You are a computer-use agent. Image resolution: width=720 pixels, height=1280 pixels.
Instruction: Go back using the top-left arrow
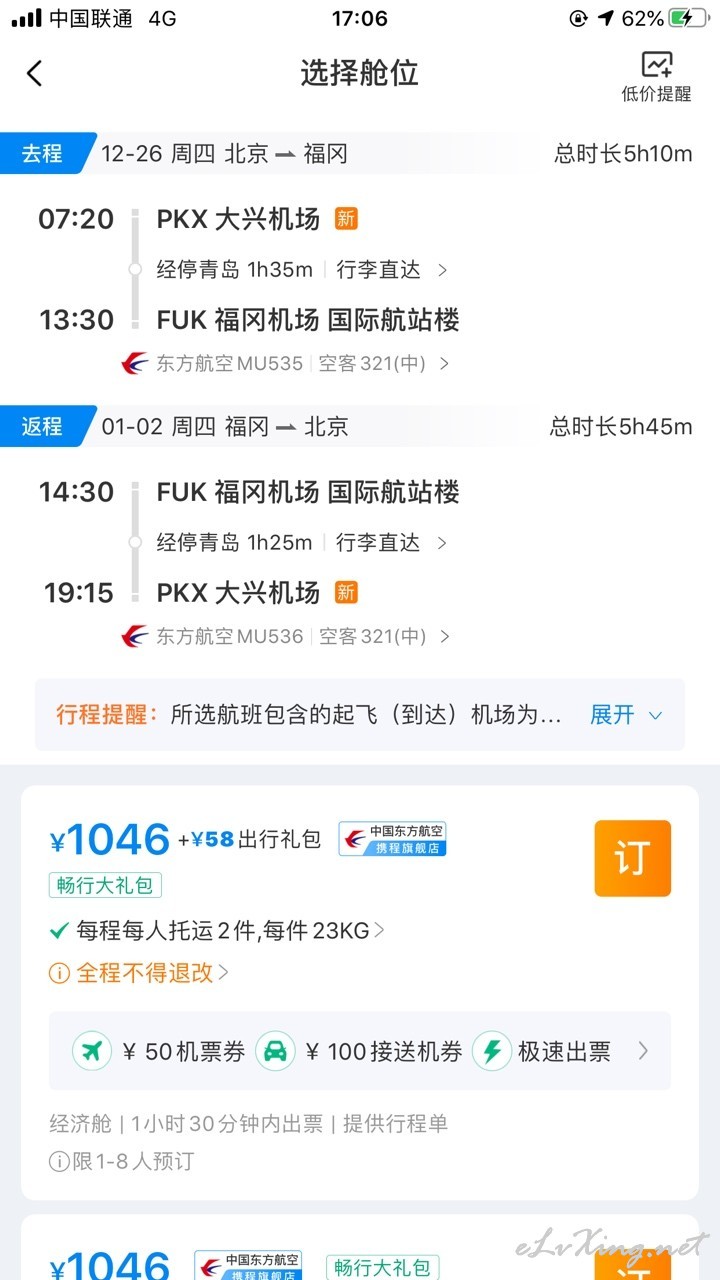coord(35,73)
